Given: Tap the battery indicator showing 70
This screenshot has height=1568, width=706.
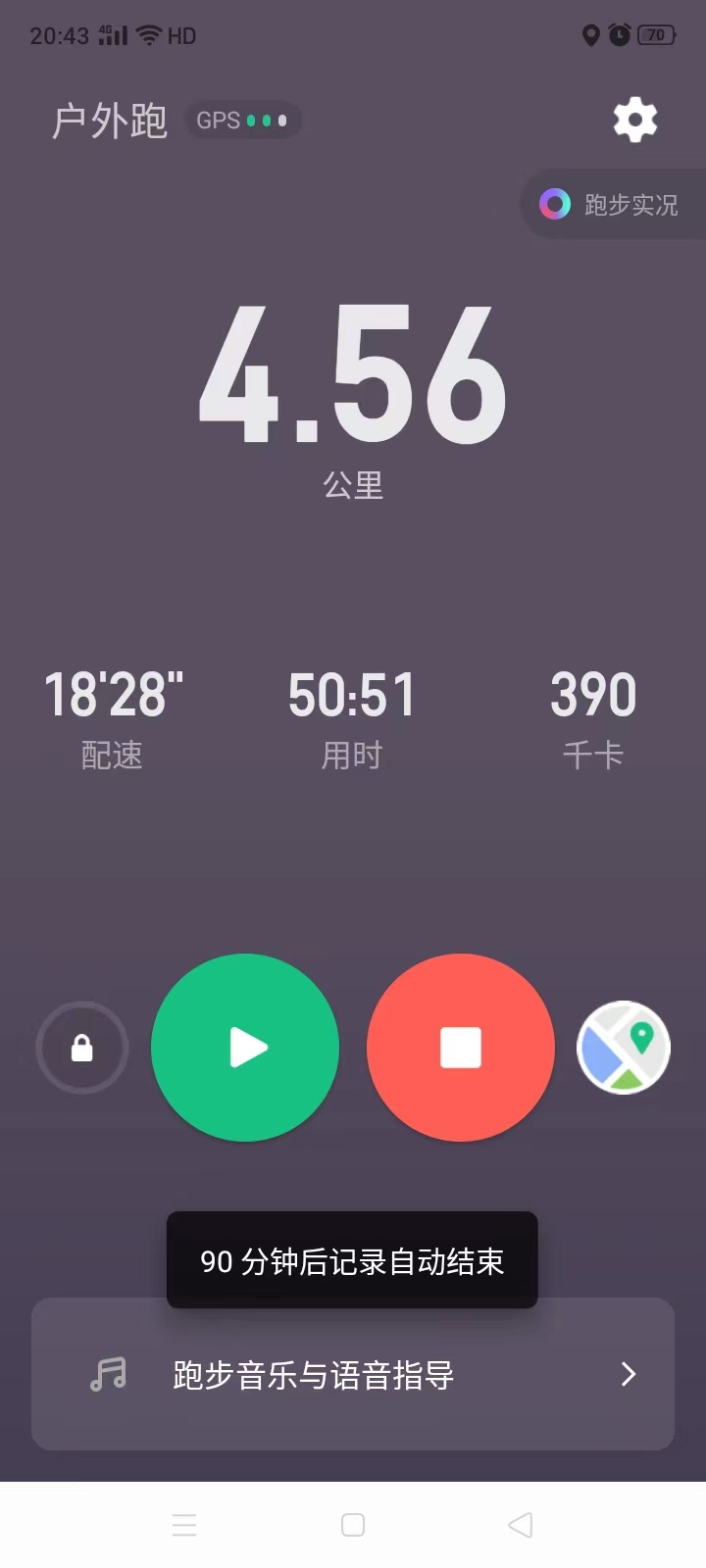Looking at the screenshot, I should (x=655, y=35).
